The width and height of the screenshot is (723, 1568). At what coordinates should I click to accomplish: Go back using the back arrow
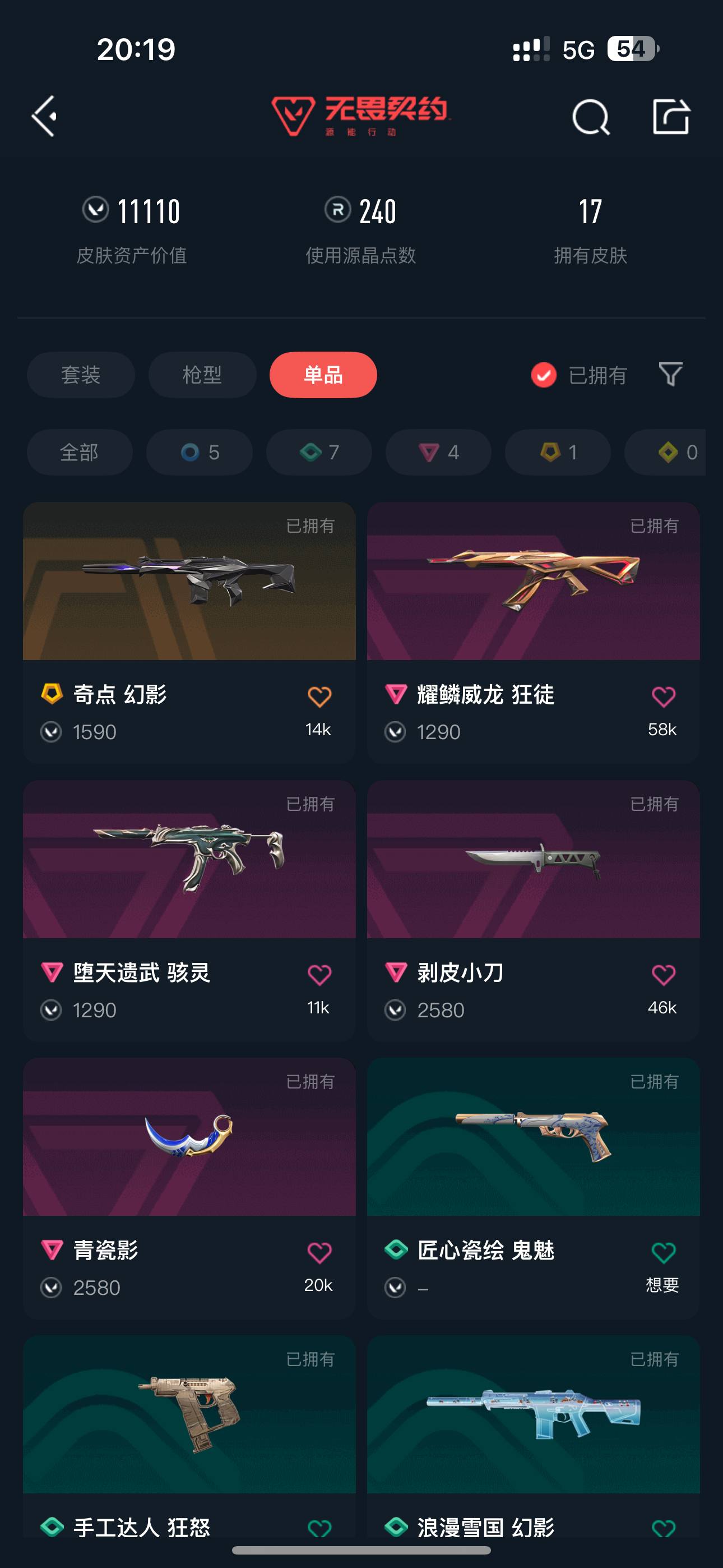point(44,116)
